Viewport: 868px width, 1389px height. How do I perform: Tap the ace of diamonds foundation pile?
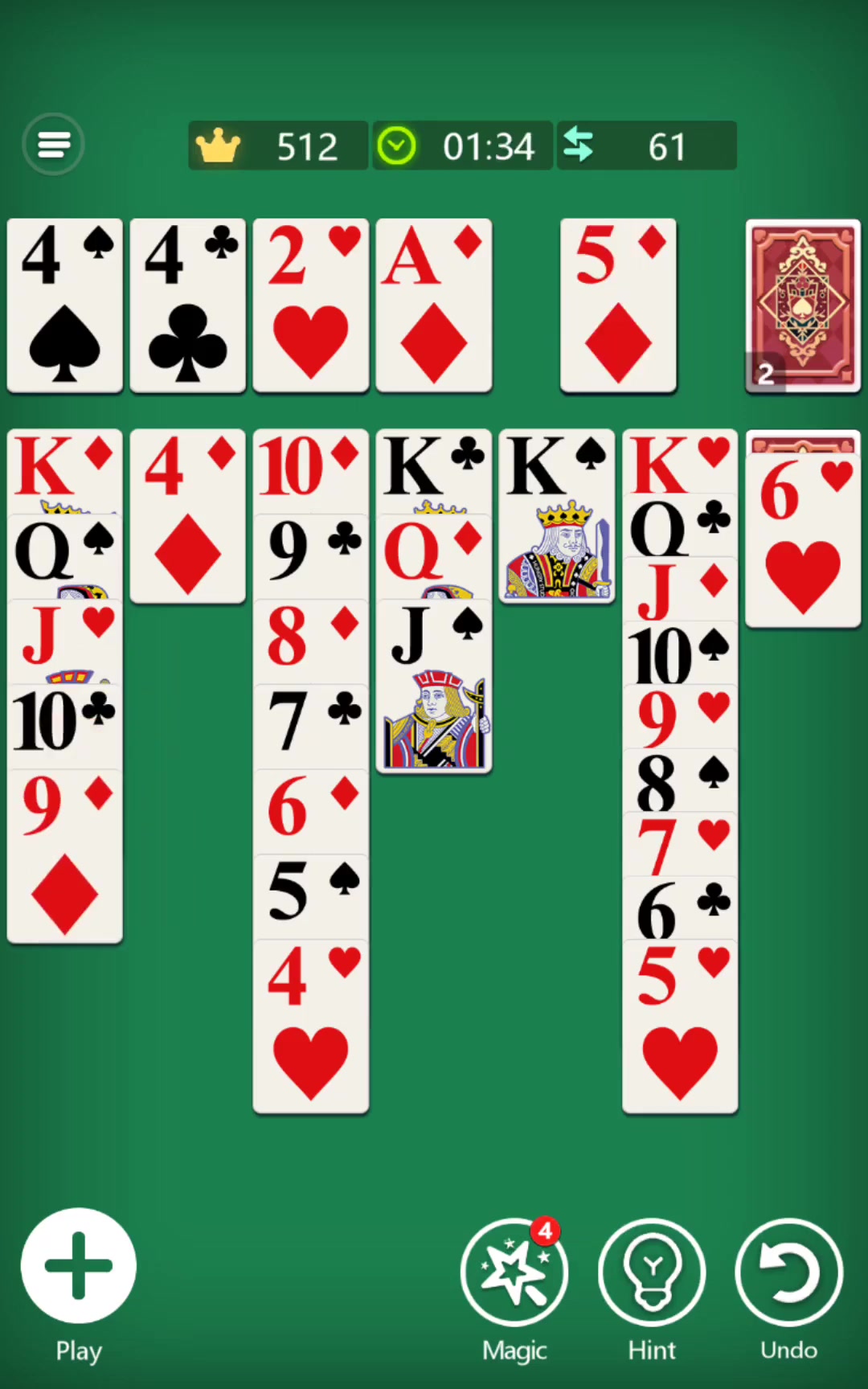click(433, 305)
